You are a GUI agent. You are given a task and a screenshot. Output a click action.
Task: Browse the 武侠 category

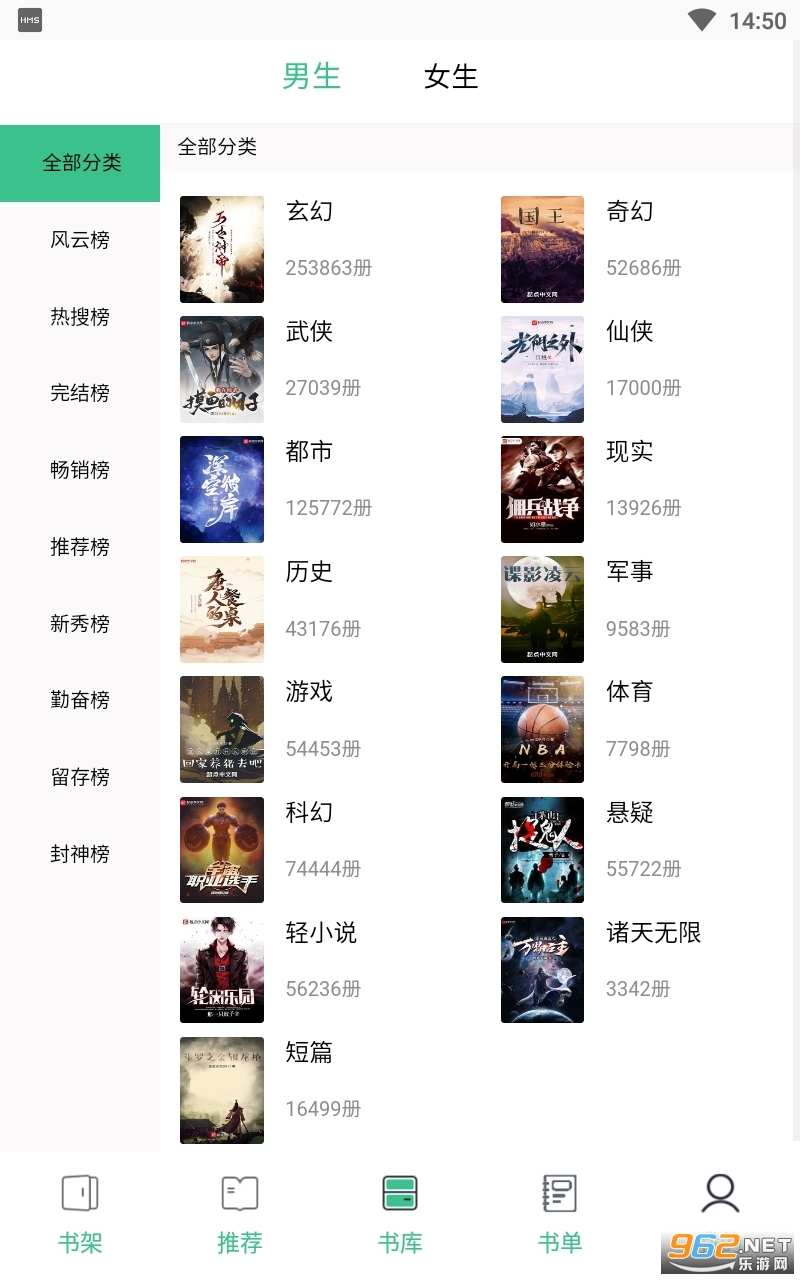[x=309, y=331]
